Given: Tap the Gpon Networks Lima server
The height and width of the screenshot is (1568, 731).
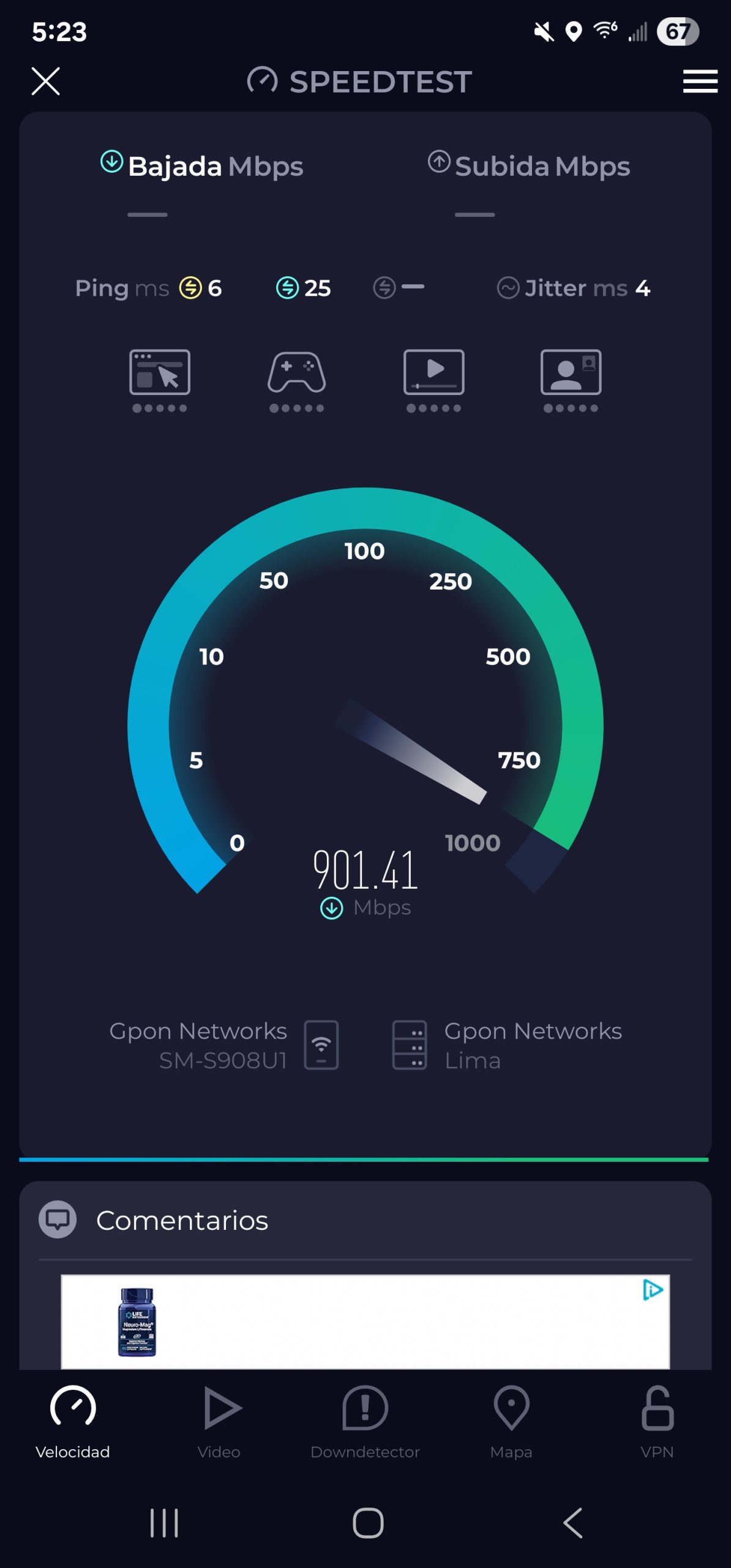Looking at the screenshot, I should point(507,1045).
